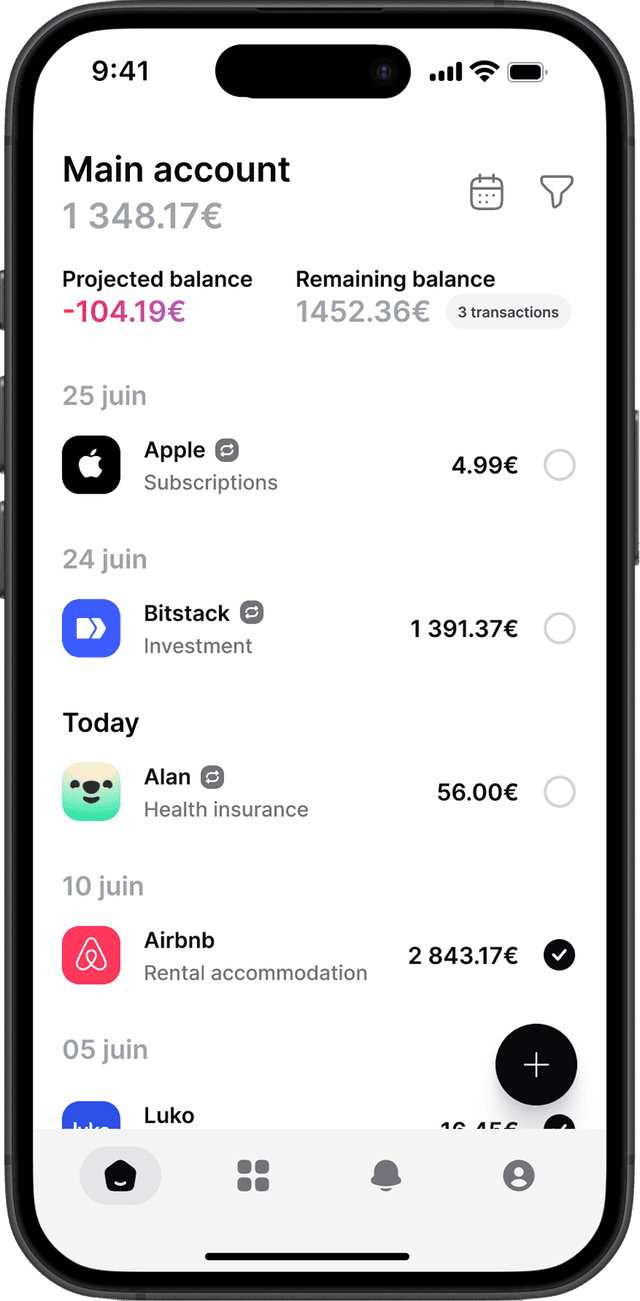Image resolution: width=640 pixels, height=1301 pixels.
Task: Open the filter funnel icon
Action: pos(556,191)
